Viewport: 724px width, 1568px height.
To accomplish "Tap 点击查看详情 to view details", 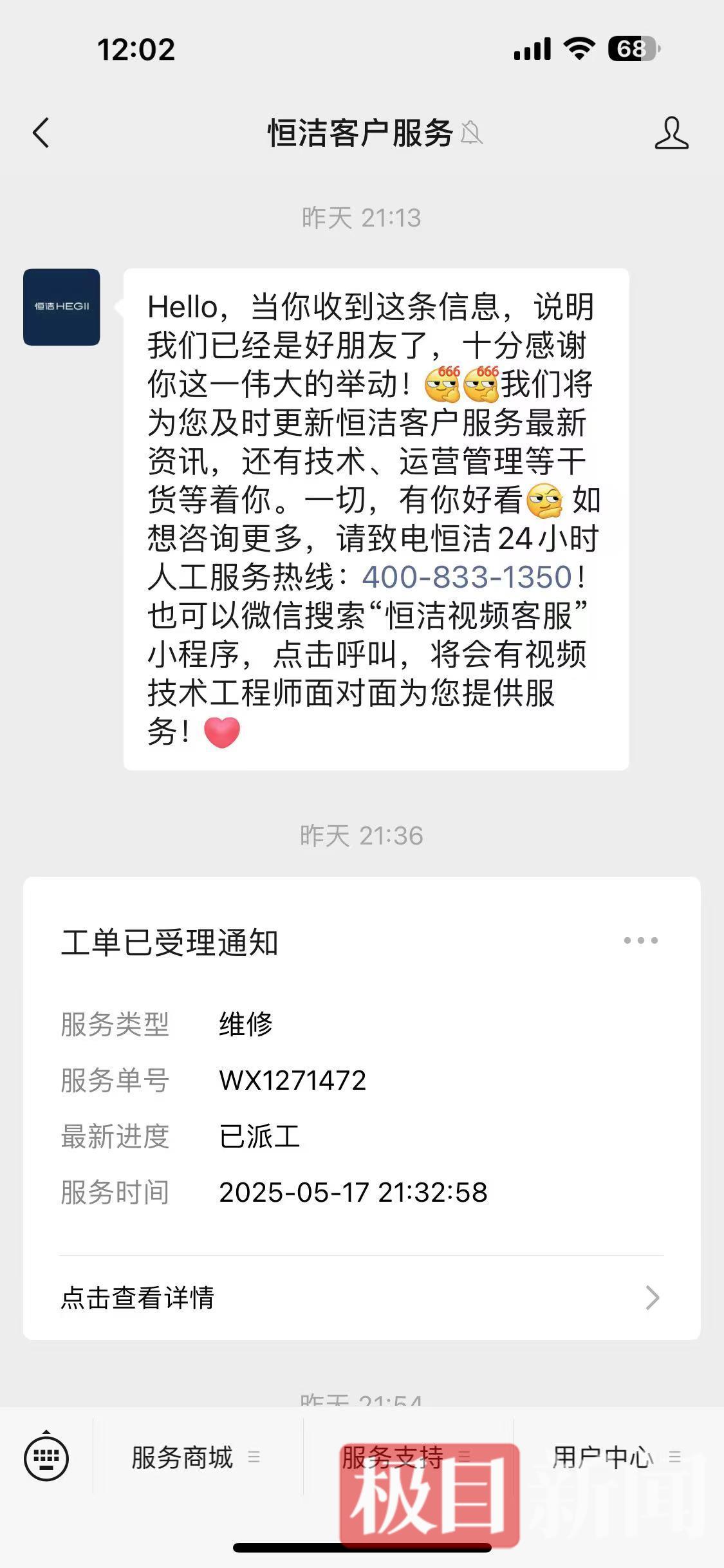I will pyautogui.click(x=360, y=1298).
